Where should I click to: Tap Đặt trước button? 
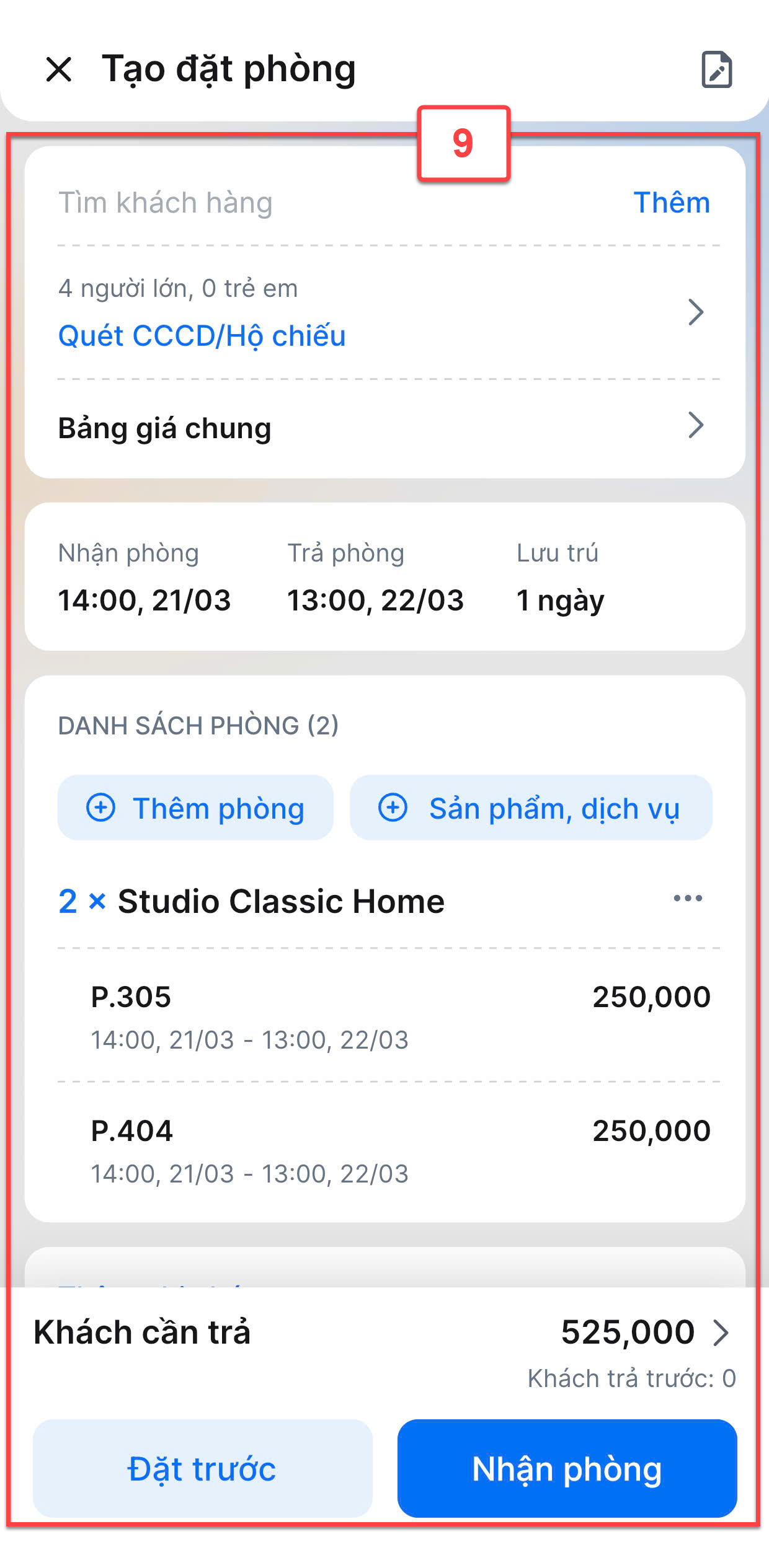[x=202, y=1468]
